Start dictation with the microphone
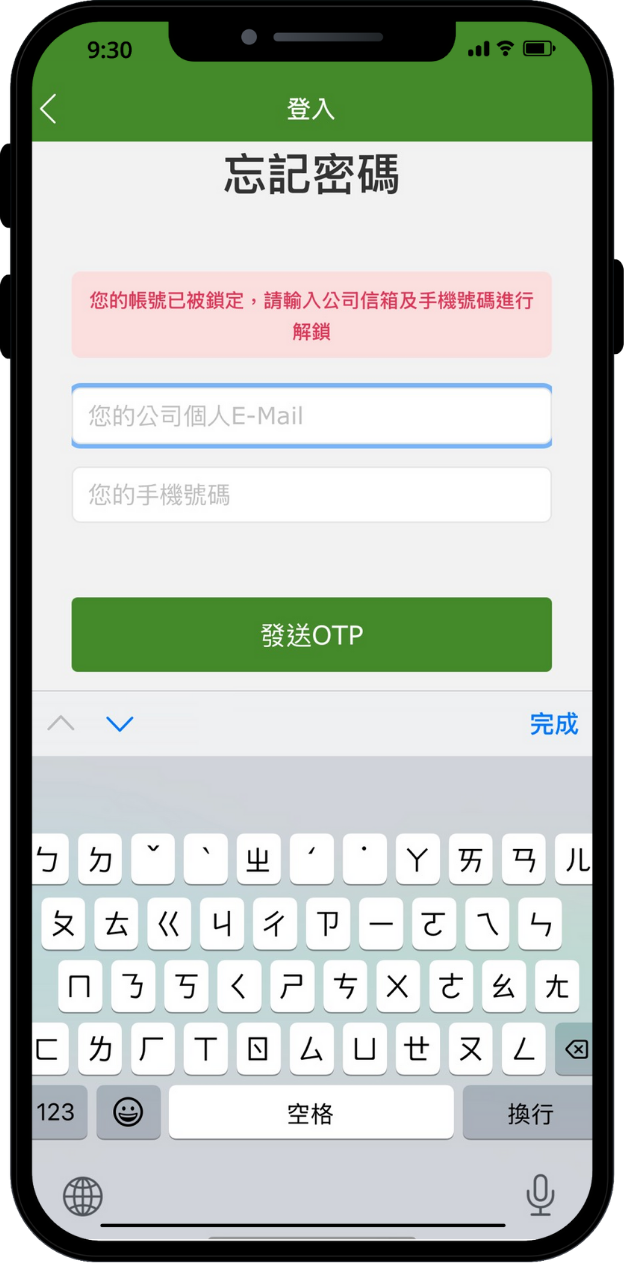The image size is (624, 1264). pyautogui.click(x=540, y=1194)
